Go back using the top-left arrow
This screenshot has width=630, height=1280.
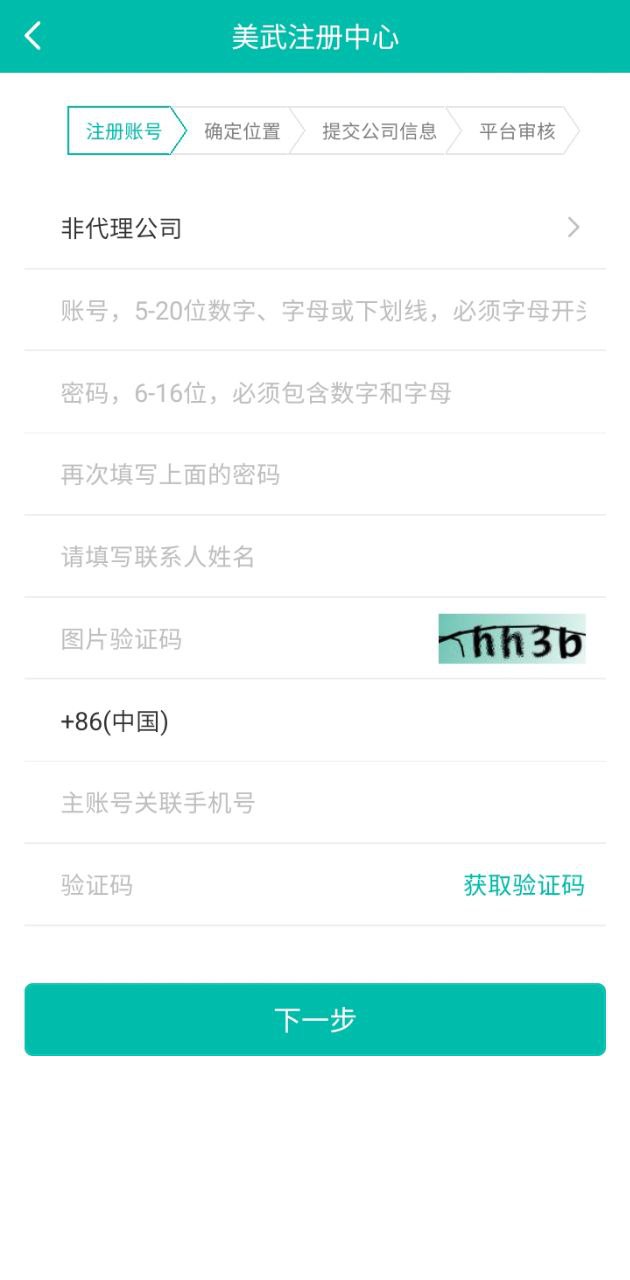pyautogui.click(x=33, y=37)
